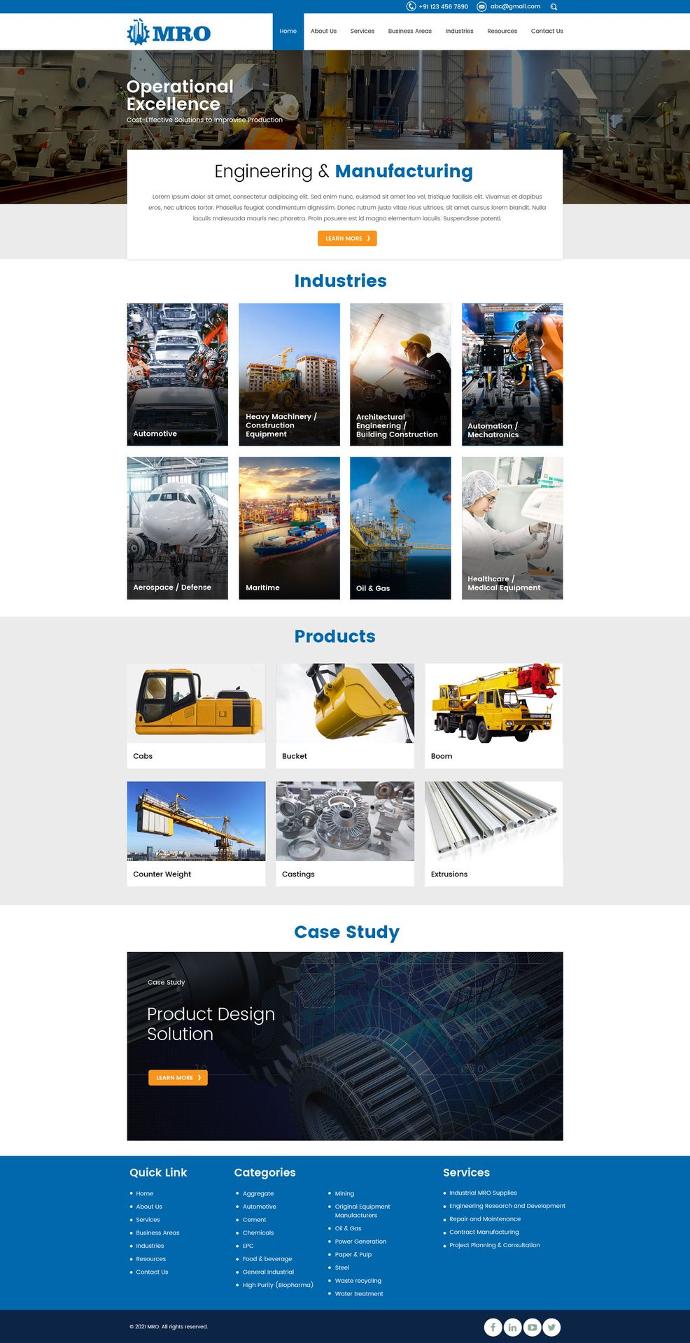Open the Contact Us page
690x1343 pixels.
click(547, 31)
